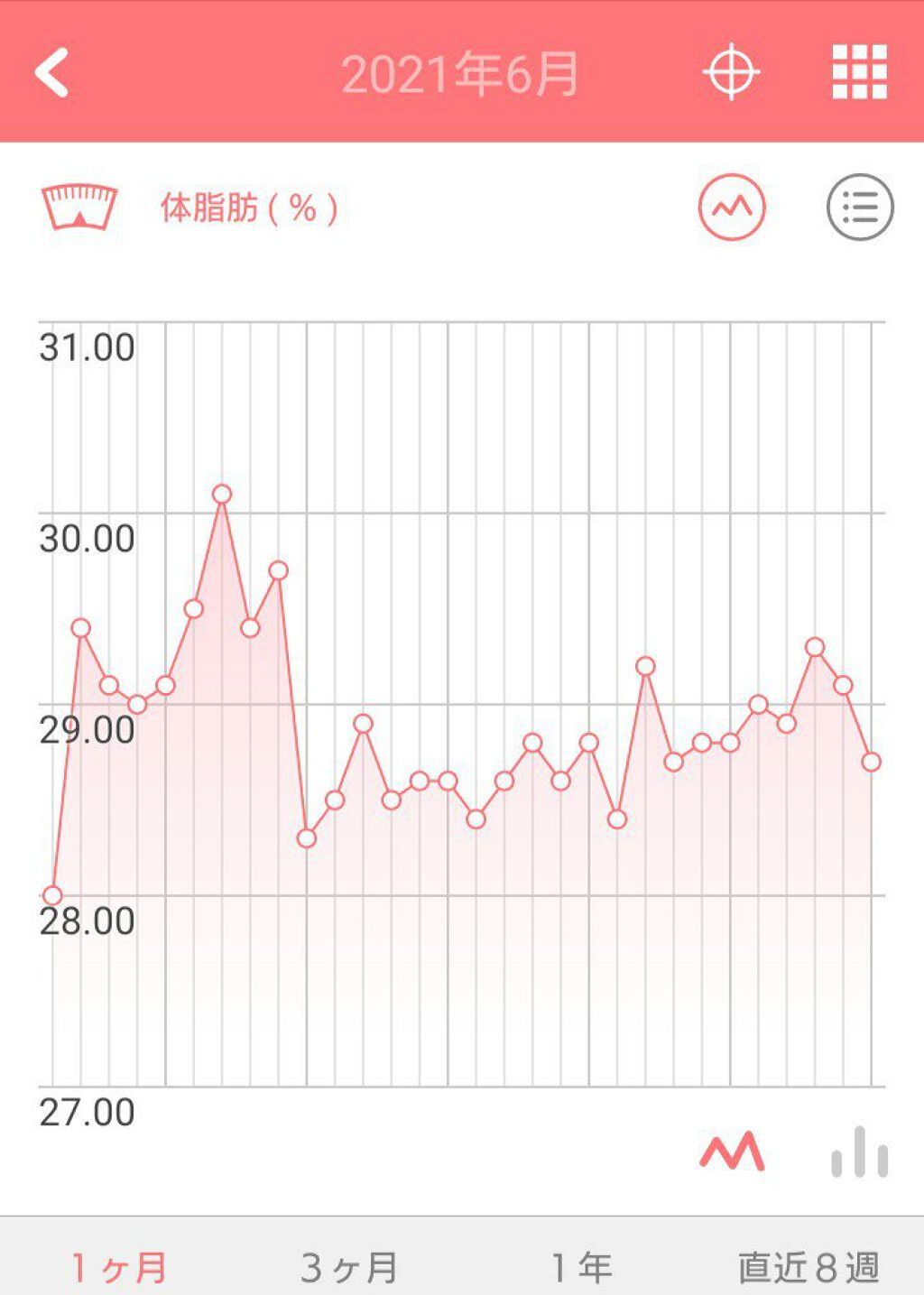Switch to the 3ヶ月 period tab
The height and width of the screenshot is (1295, 924).
(349, 1267)
